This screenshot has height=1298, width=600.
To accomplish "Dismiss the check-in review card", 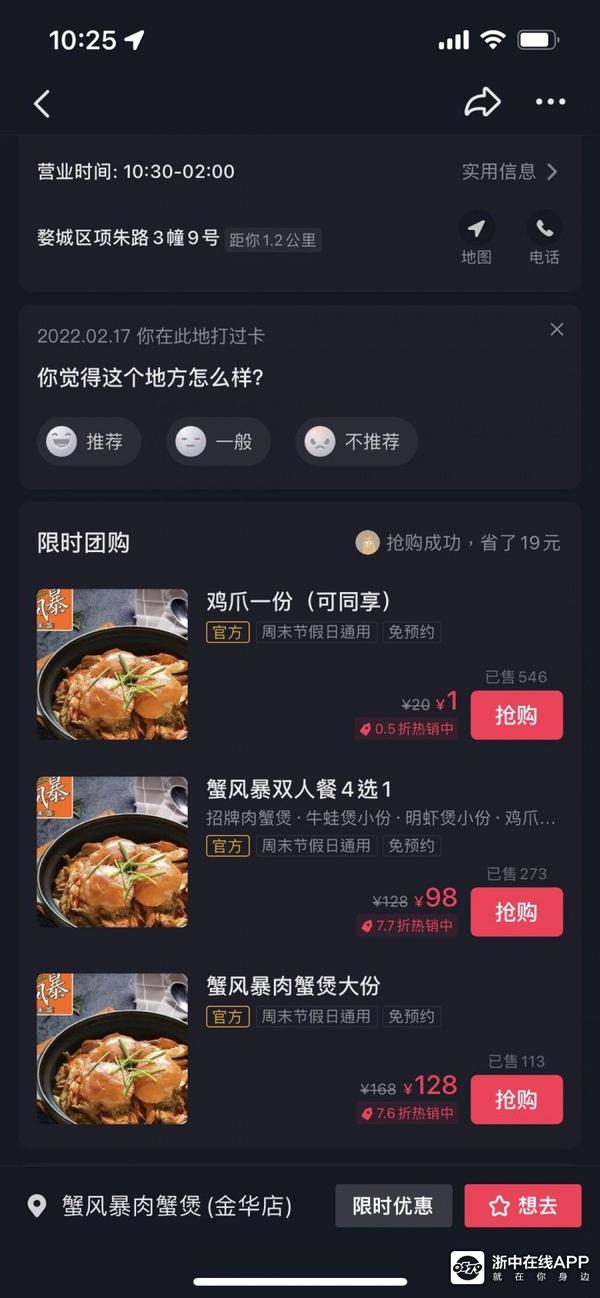I will coord(557,330).
